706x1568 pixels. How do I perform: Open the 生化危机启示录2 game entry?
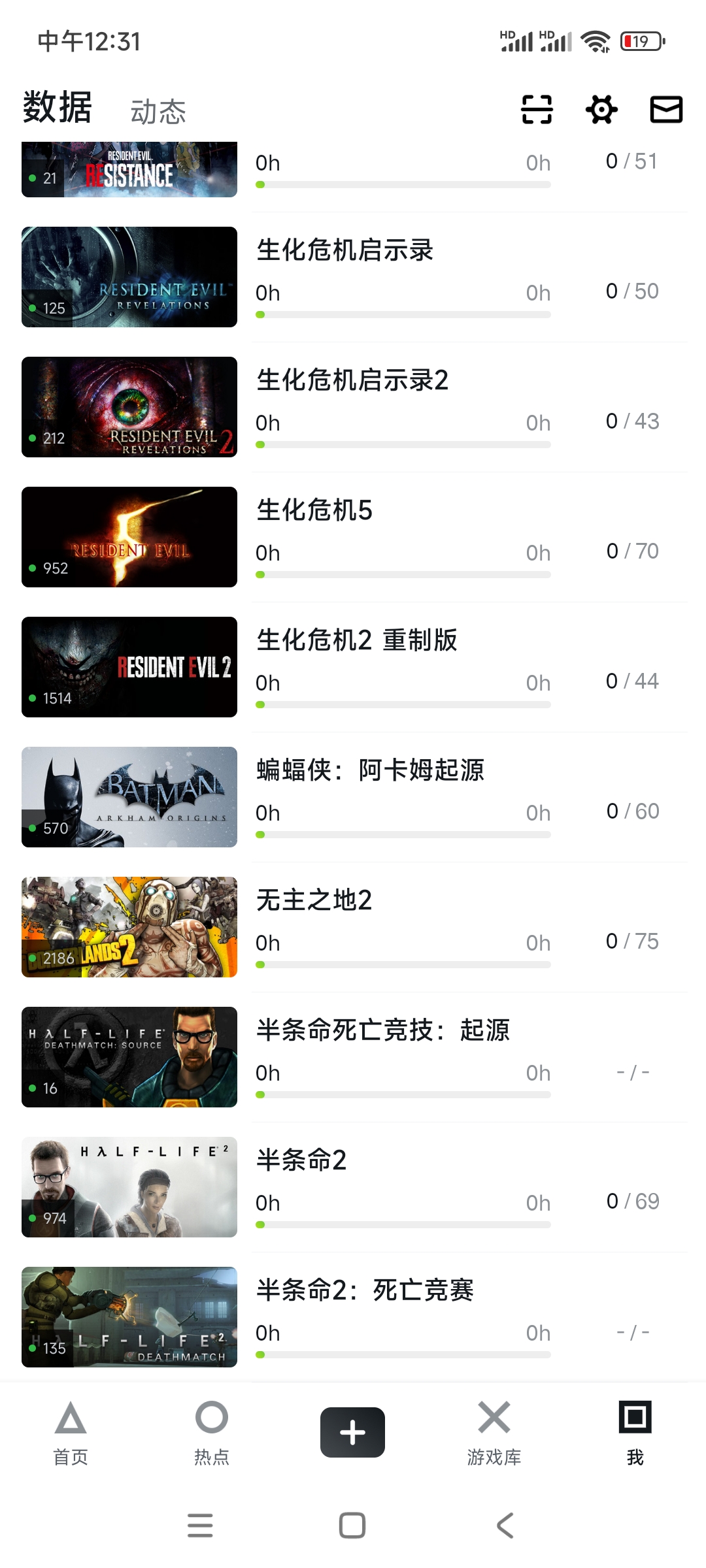(352, 381)
